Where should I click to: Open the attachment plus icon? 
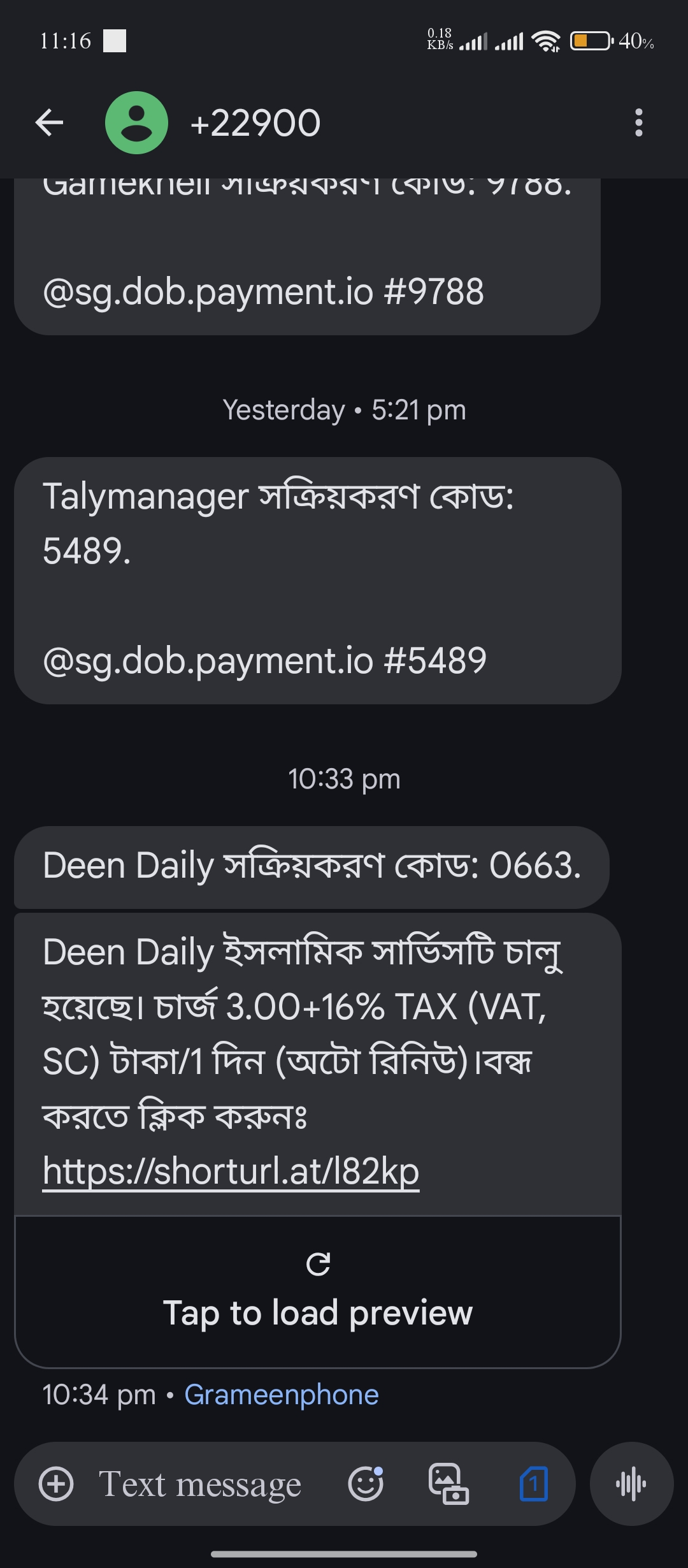[x=56, y=1483]
